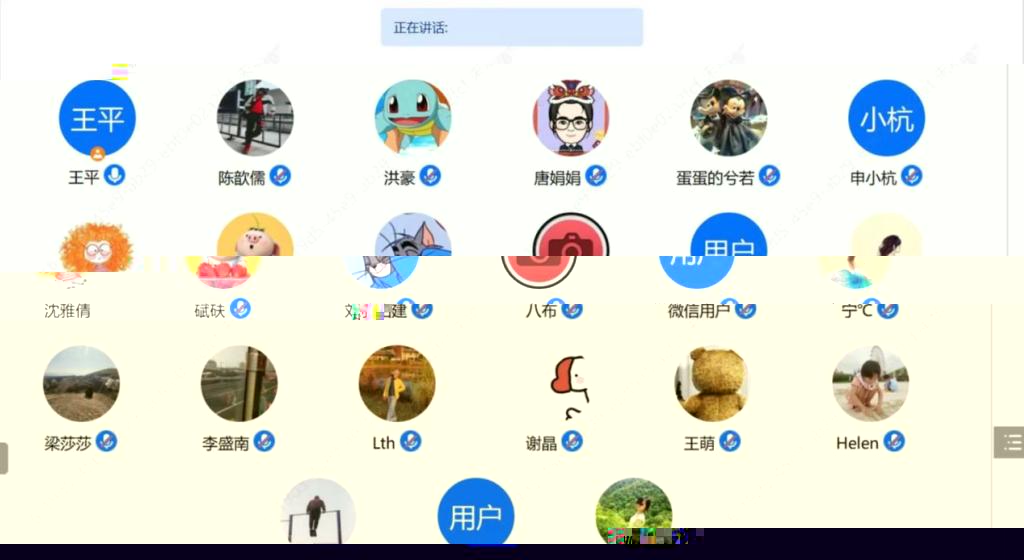
Task: Tap participant Lth's avatar
Action: click(397, 384)
